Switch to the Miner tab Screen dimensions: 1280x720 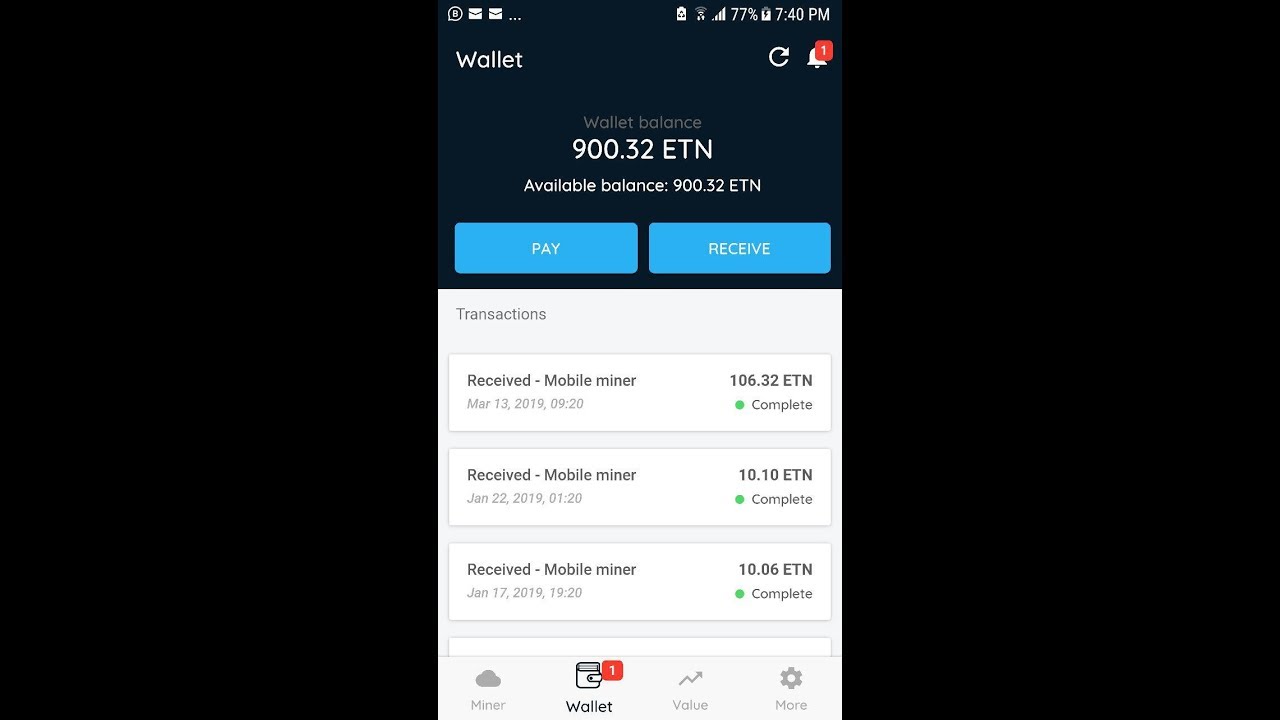[x=488, y=689]
